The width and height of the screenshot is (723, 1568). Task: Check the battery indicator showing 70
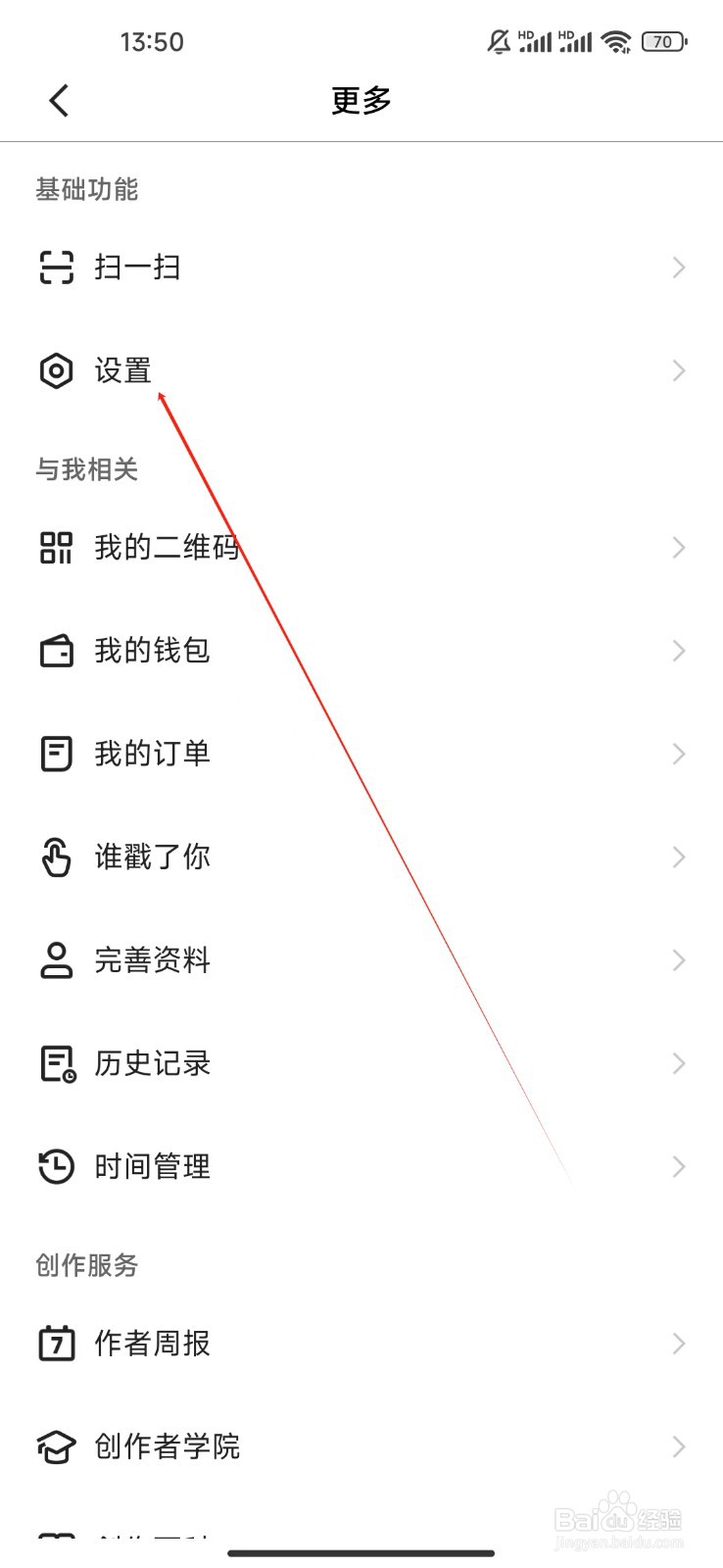coord(662,41)
